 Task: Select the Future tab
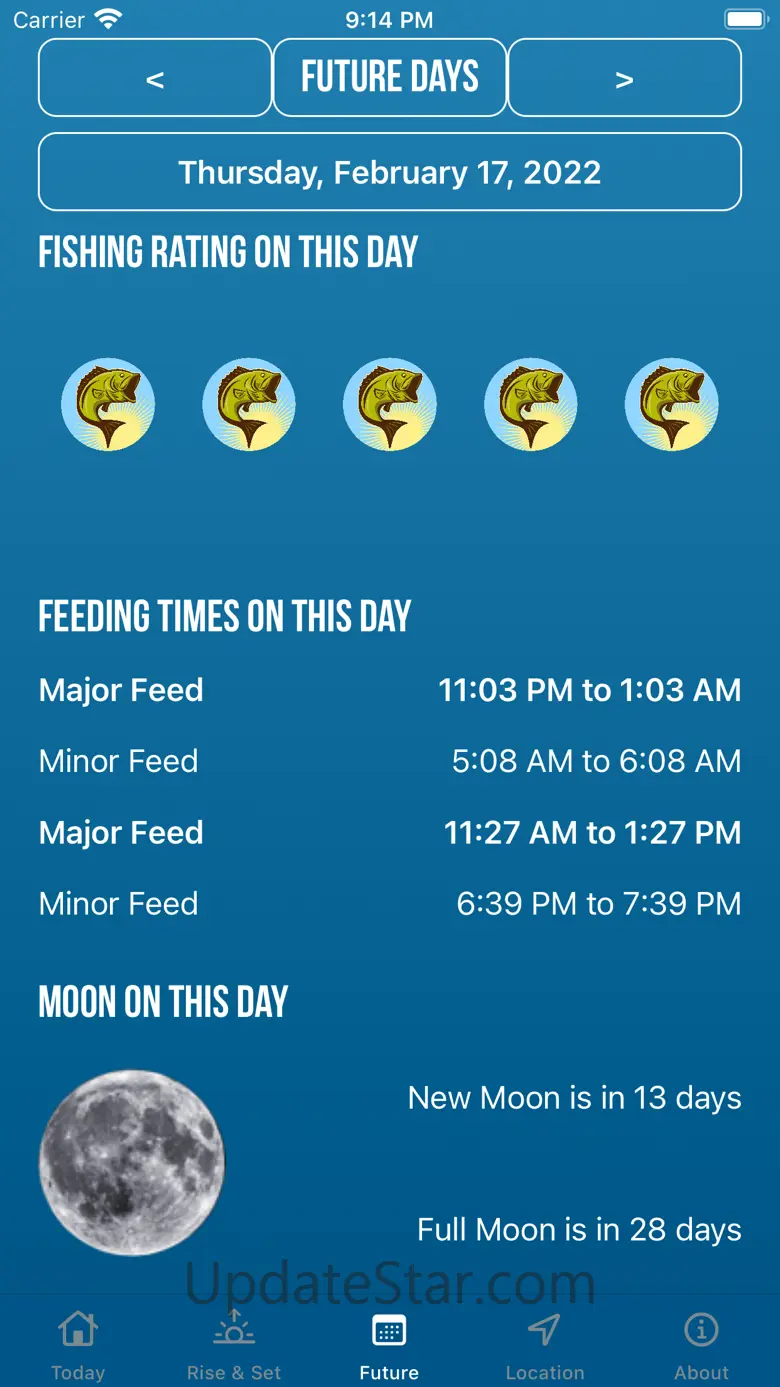pyautogui.click(x=389, y=1346)
